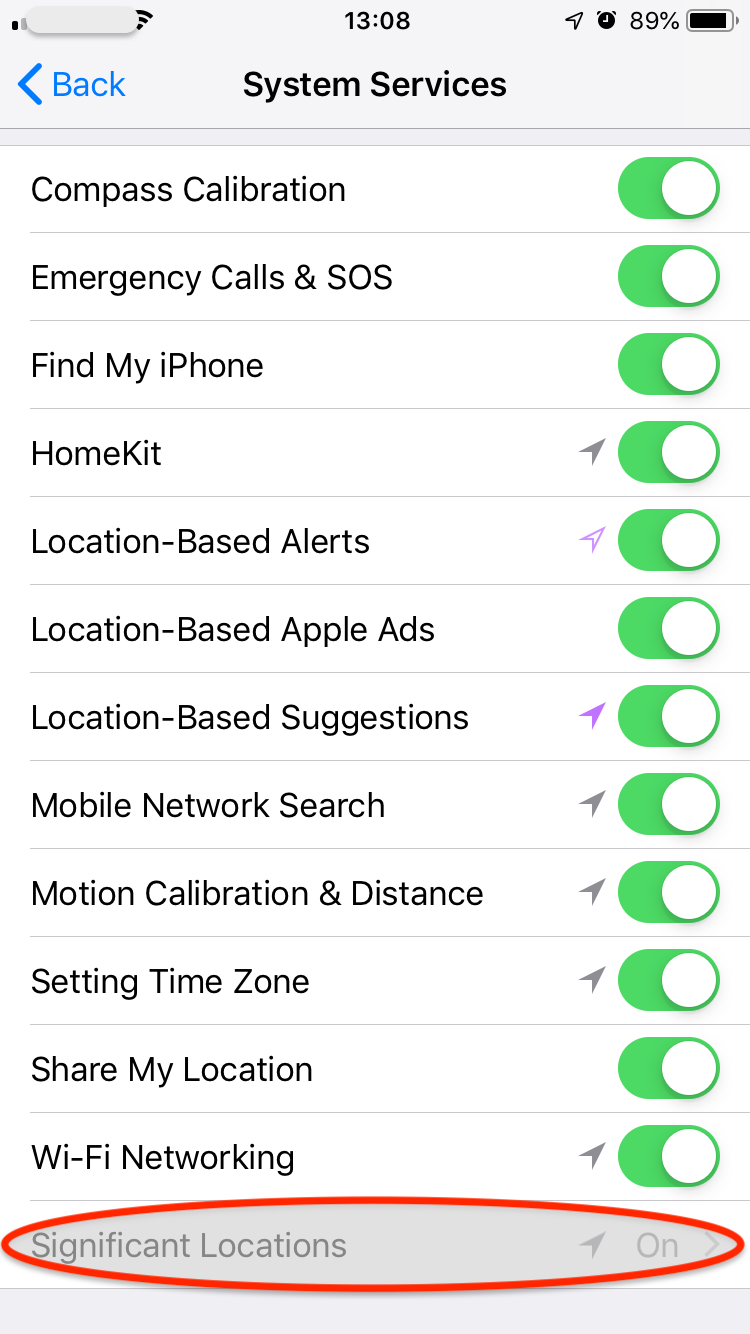Toggle Share My Location off
Viewport: 750px width, 1334px height.
[x=668, y=1068]
